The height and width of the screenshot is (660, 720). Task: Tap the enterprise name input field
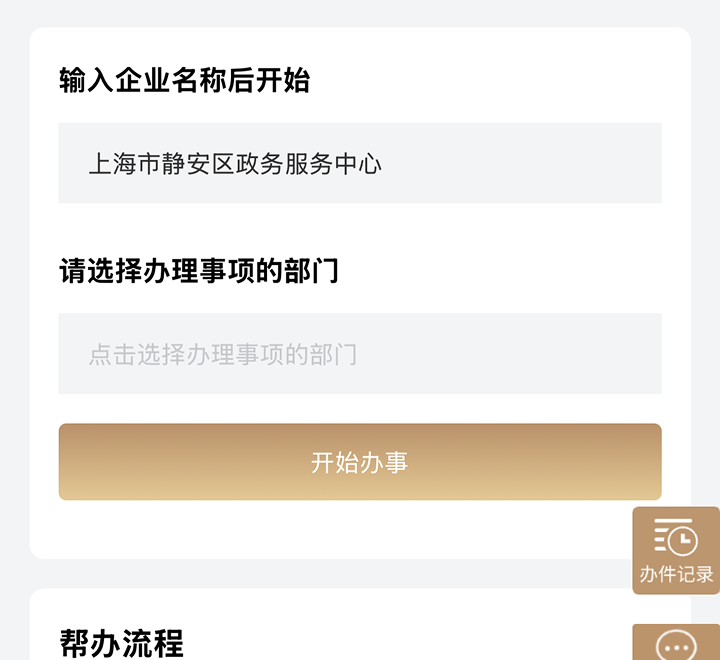(x=360, y=163)
